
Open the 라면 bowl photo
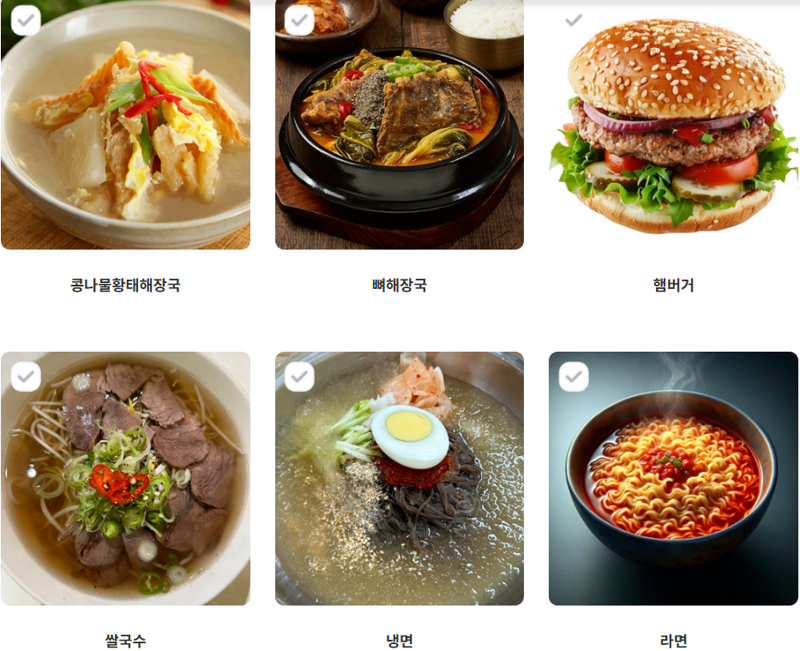coord(673,480)
